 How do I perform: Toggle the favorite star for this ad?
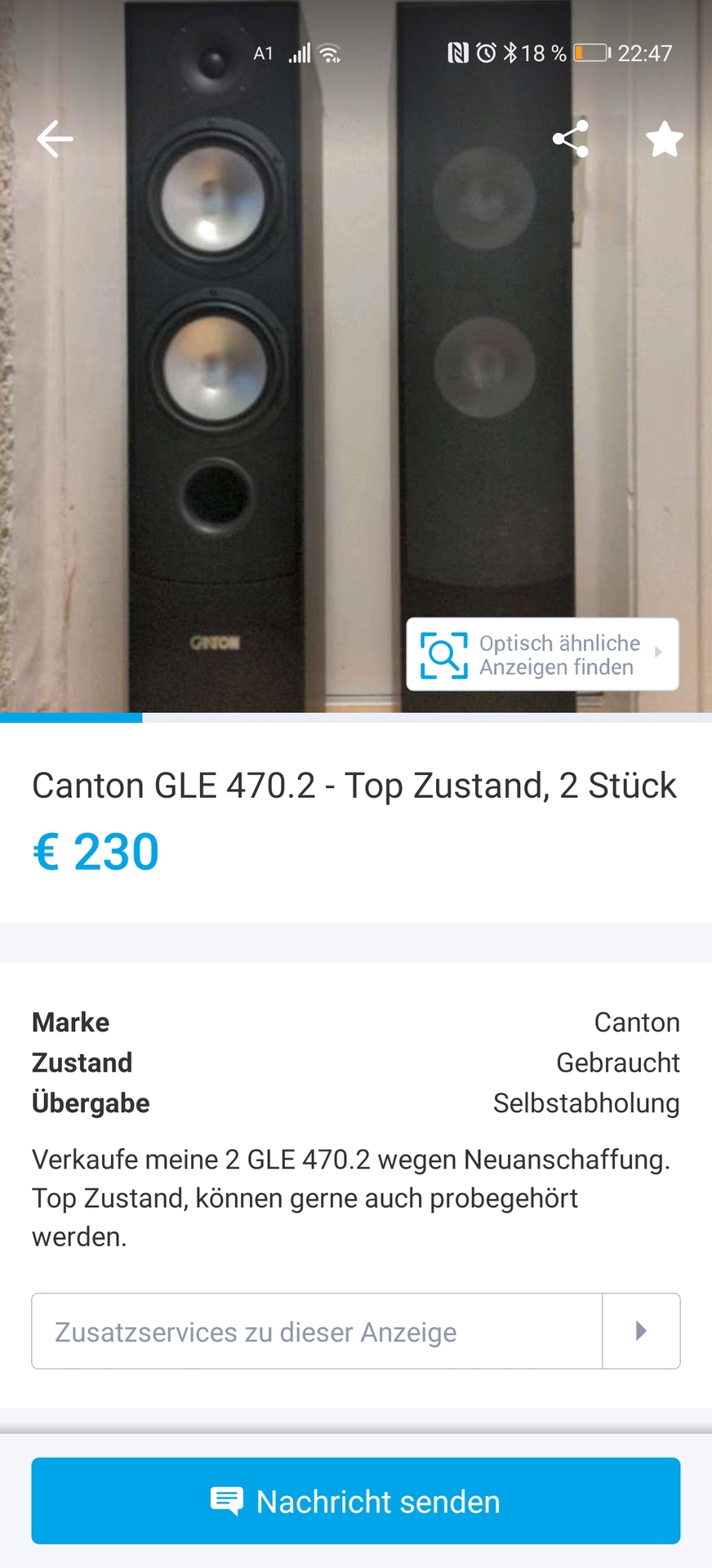click(664, 139)
